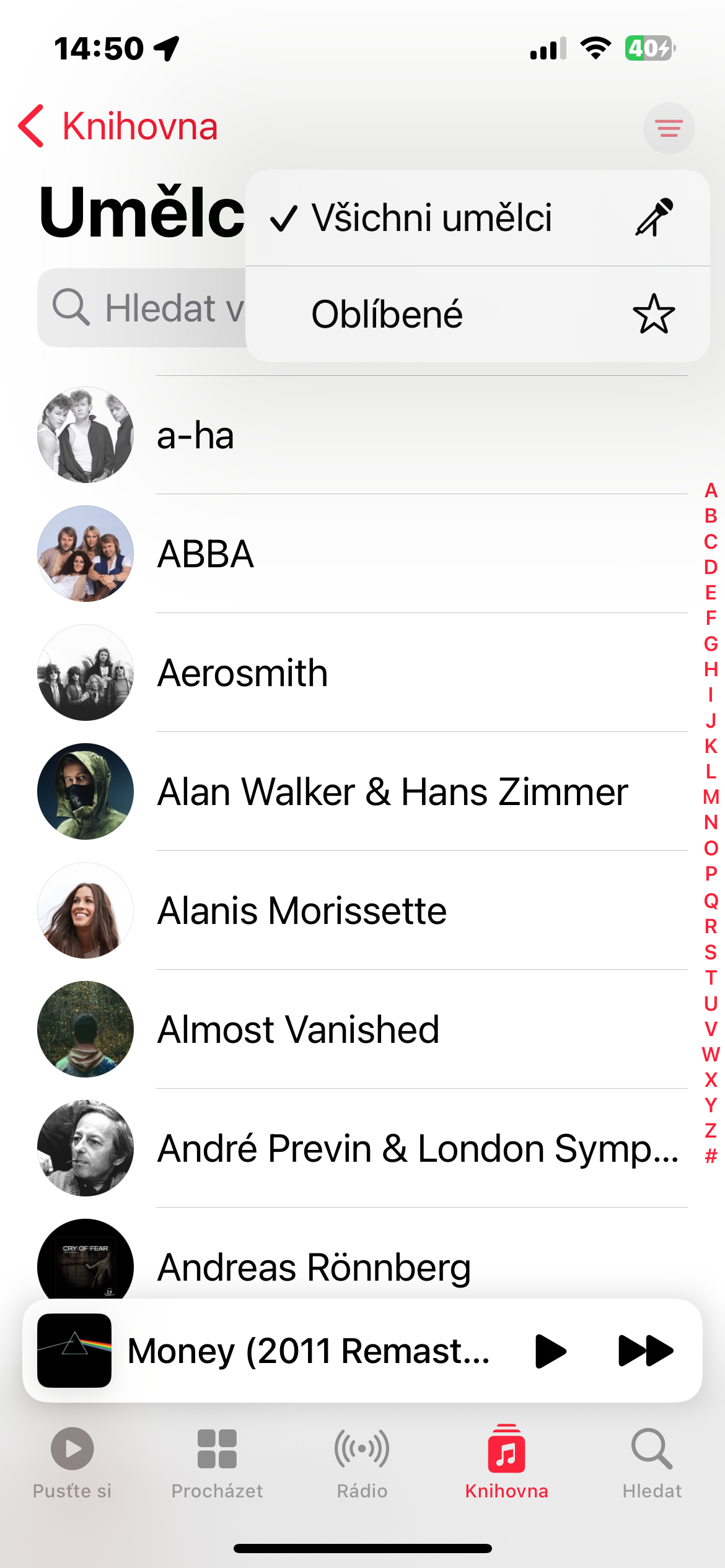This screenshot has width=725, height=1568.
Task: Switch to the Pusťte si tab
Action: click(72, 1463)
